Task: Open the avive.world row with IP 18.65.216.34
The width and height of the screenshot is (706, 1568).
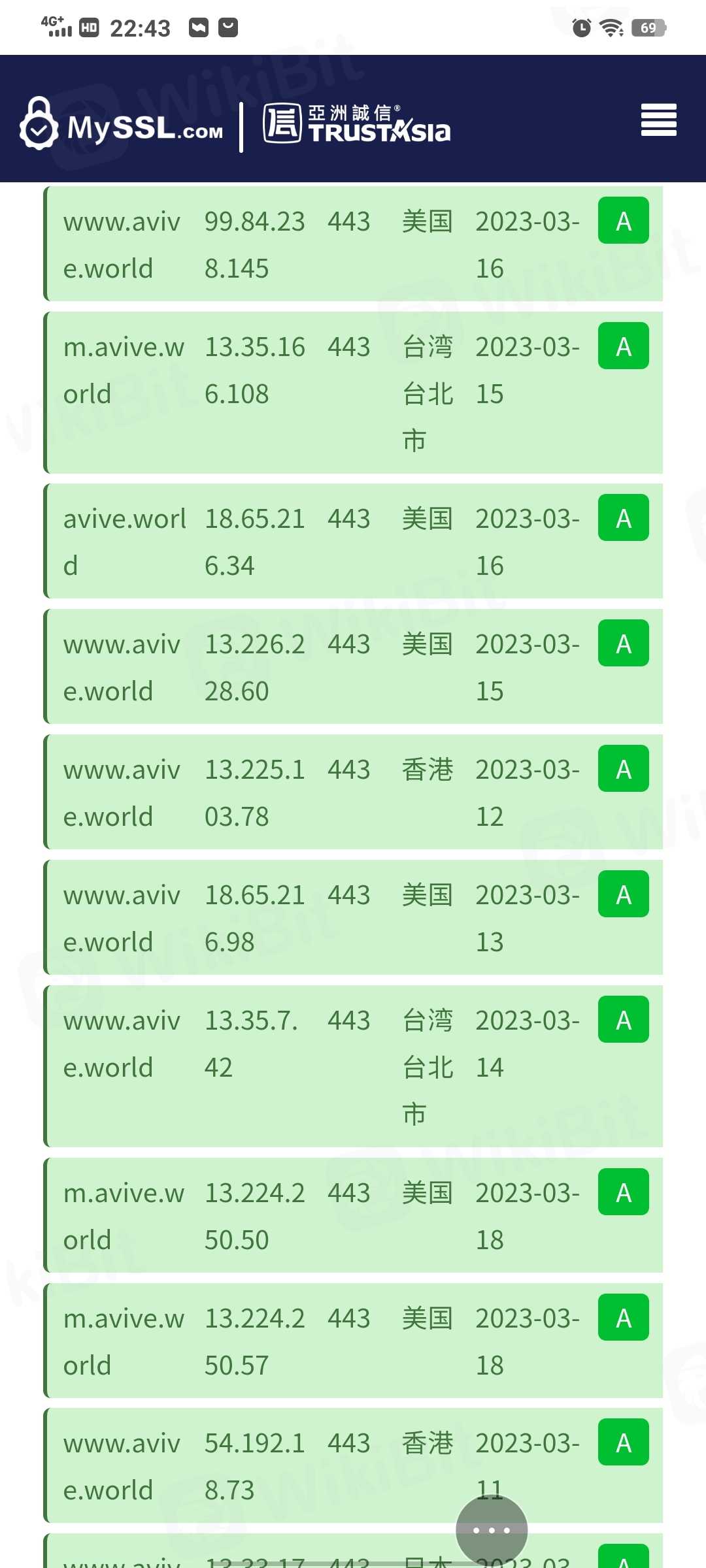Action: click(353, 541)
